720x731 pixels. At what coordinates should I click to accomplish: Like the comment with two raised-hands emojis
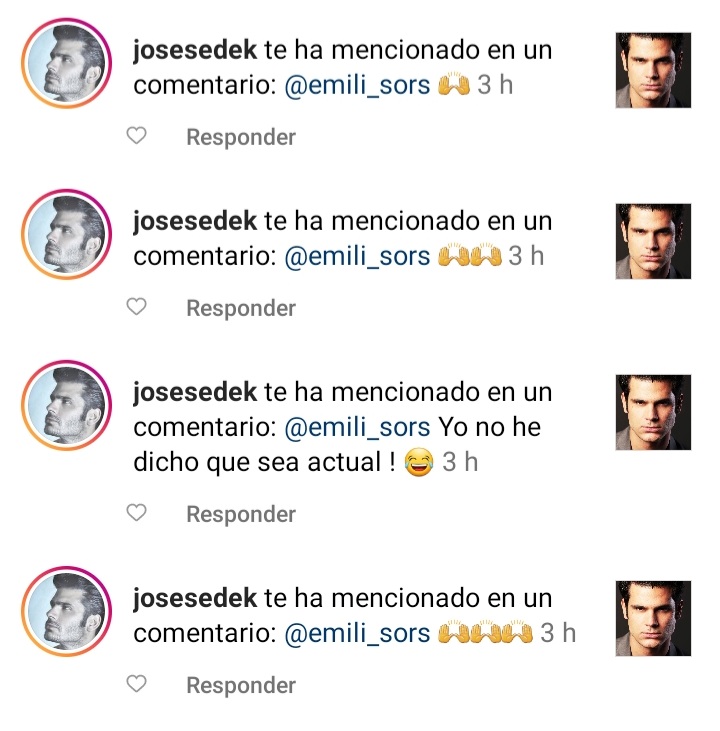(x=137, y=308)
